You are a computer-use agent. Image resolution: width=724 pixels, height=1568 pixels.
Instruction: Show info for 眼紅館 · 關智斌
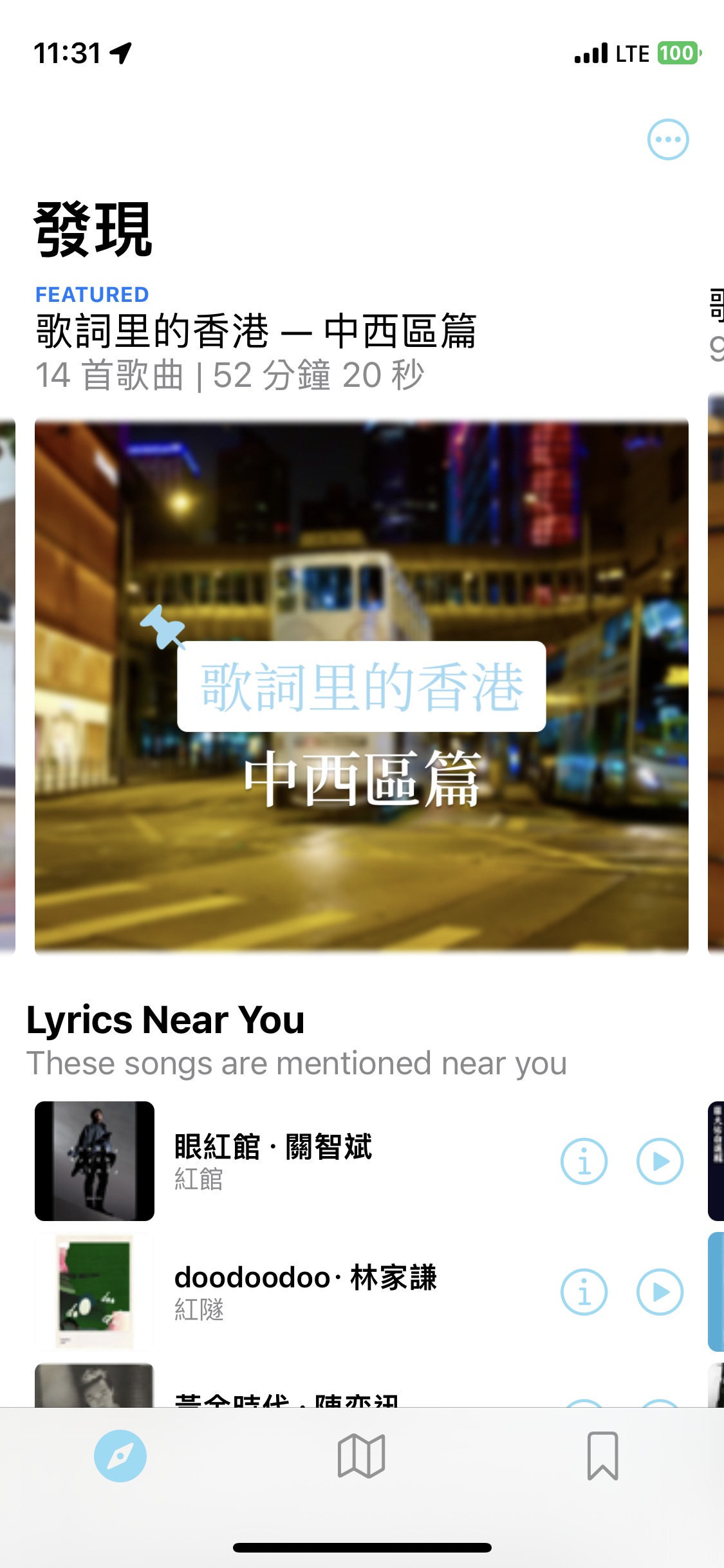[x=584, y=1161]
